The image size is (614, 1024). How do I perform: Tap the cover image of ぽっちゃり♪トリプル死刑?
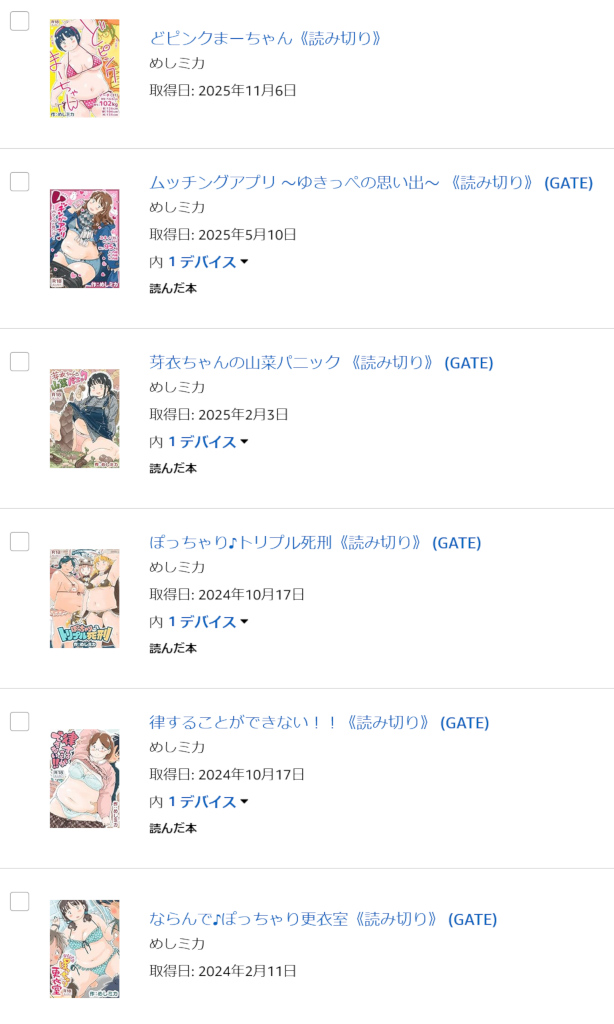(x=84, y=598)
